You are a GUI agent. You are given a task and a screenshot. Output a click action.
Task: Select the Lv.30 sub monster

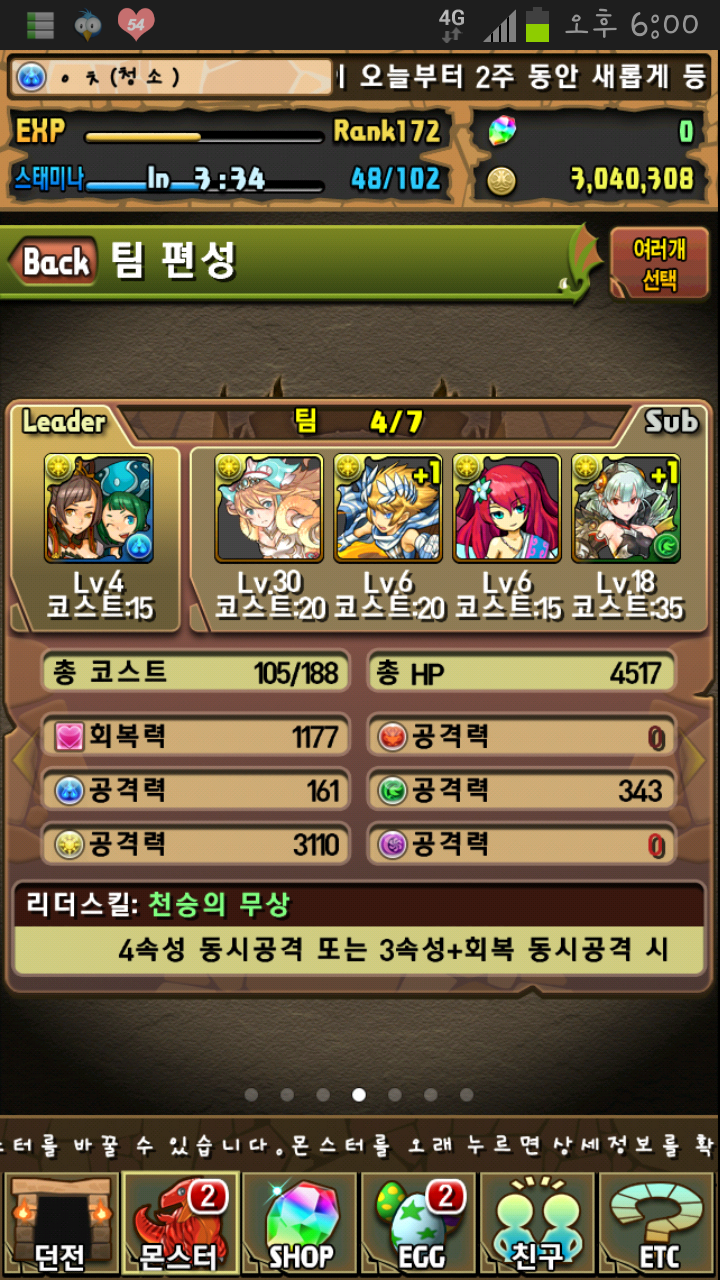pos(269,509)
